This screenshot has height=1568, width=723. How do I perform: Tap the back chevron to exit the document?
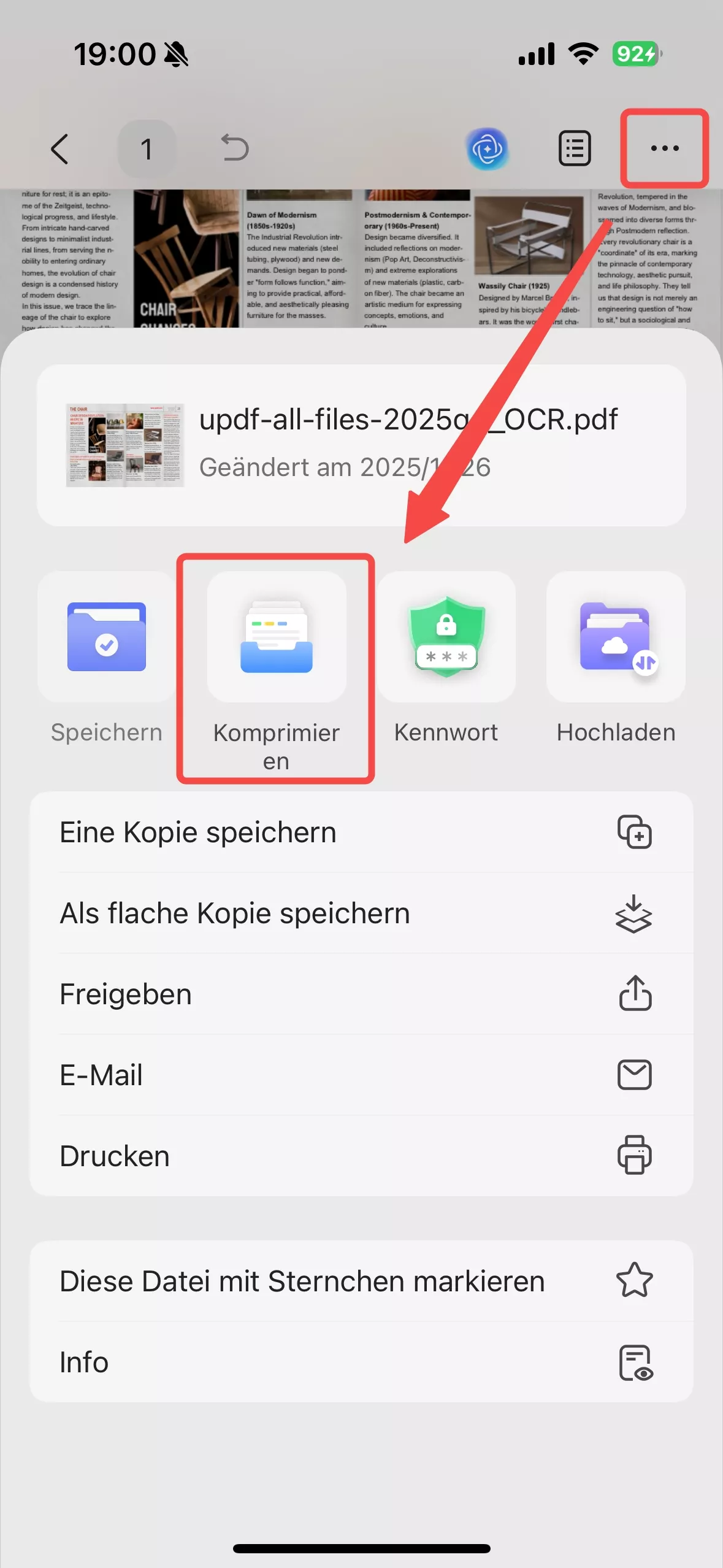59,148
